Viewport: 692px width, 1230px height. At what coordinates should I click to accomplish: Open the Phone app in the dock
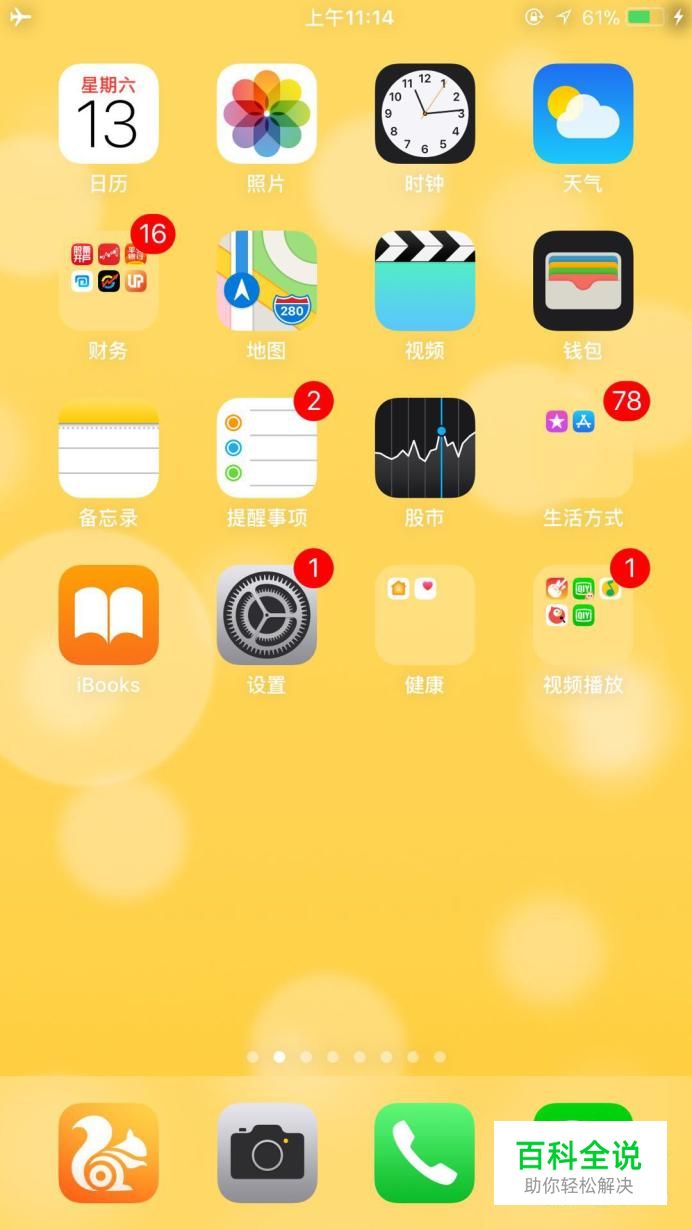(x=424, y=1153)
